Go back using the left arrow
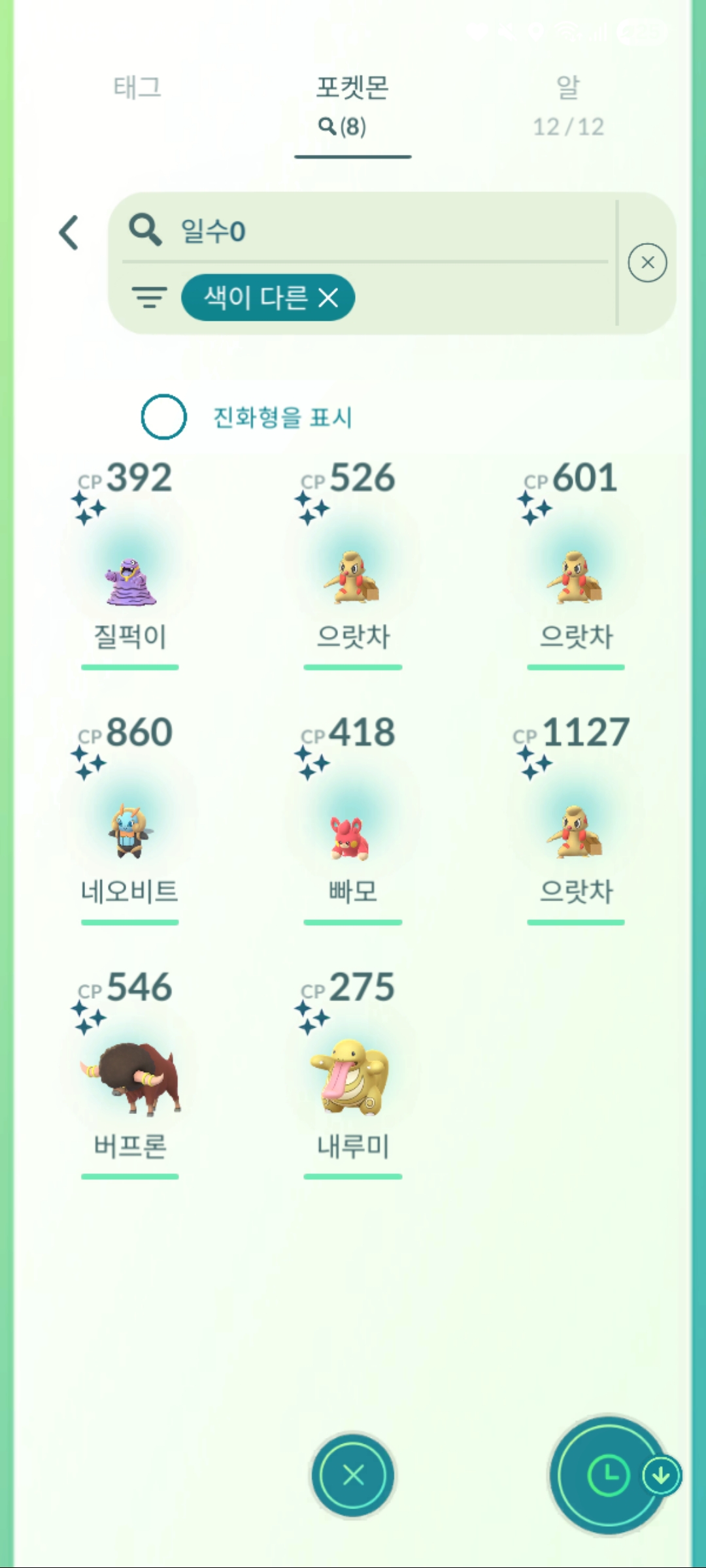The width and height of the screenshot is (706, 1568). click(69, 233)
